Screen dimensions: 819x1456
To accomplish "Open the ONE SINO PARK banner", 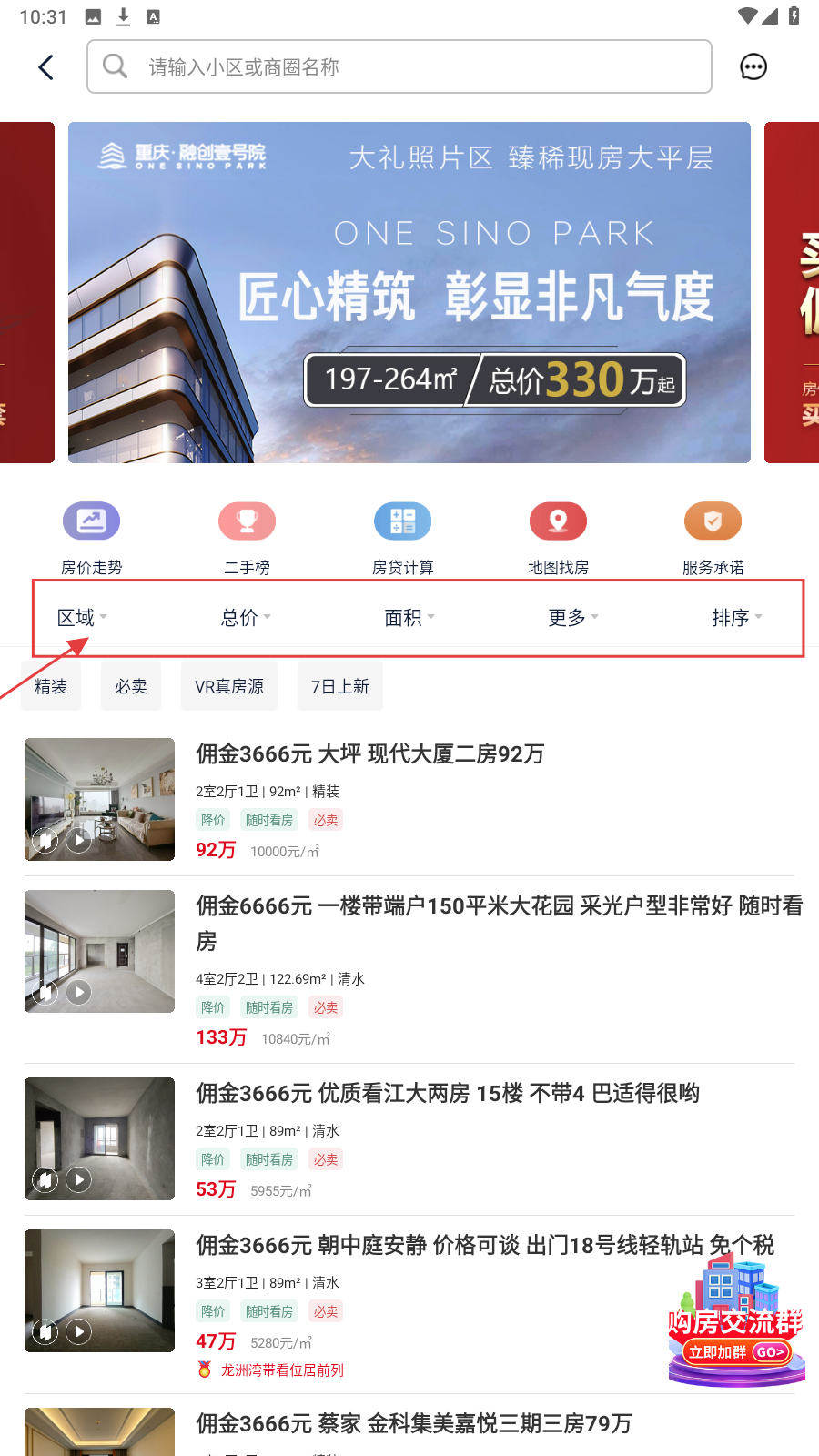I will point(409,292).
